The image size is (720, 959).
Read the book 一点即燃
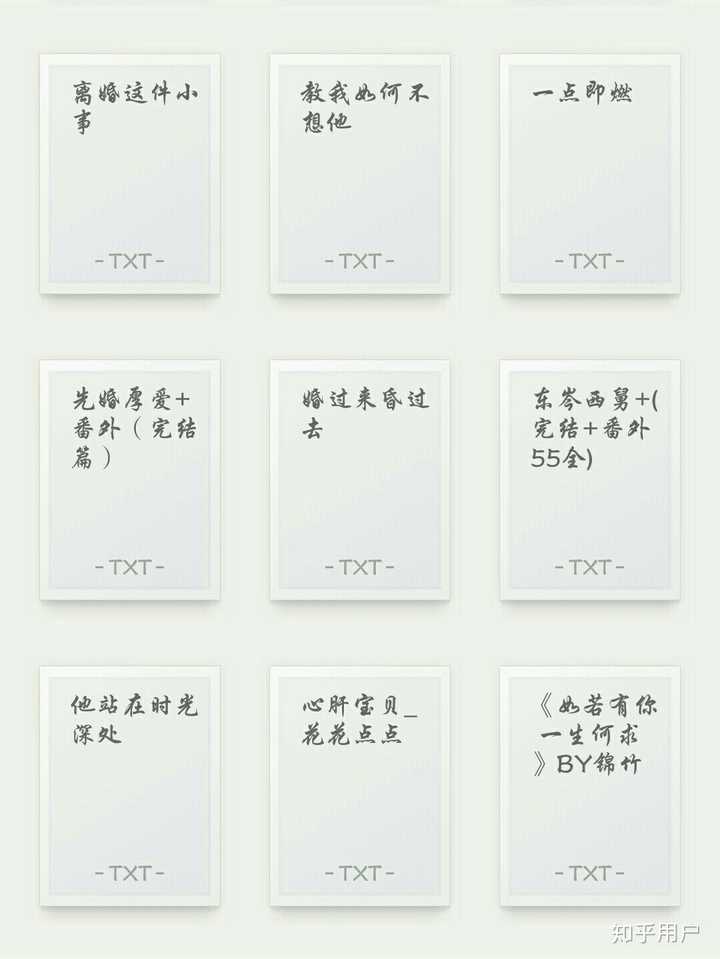pos(590,174)
